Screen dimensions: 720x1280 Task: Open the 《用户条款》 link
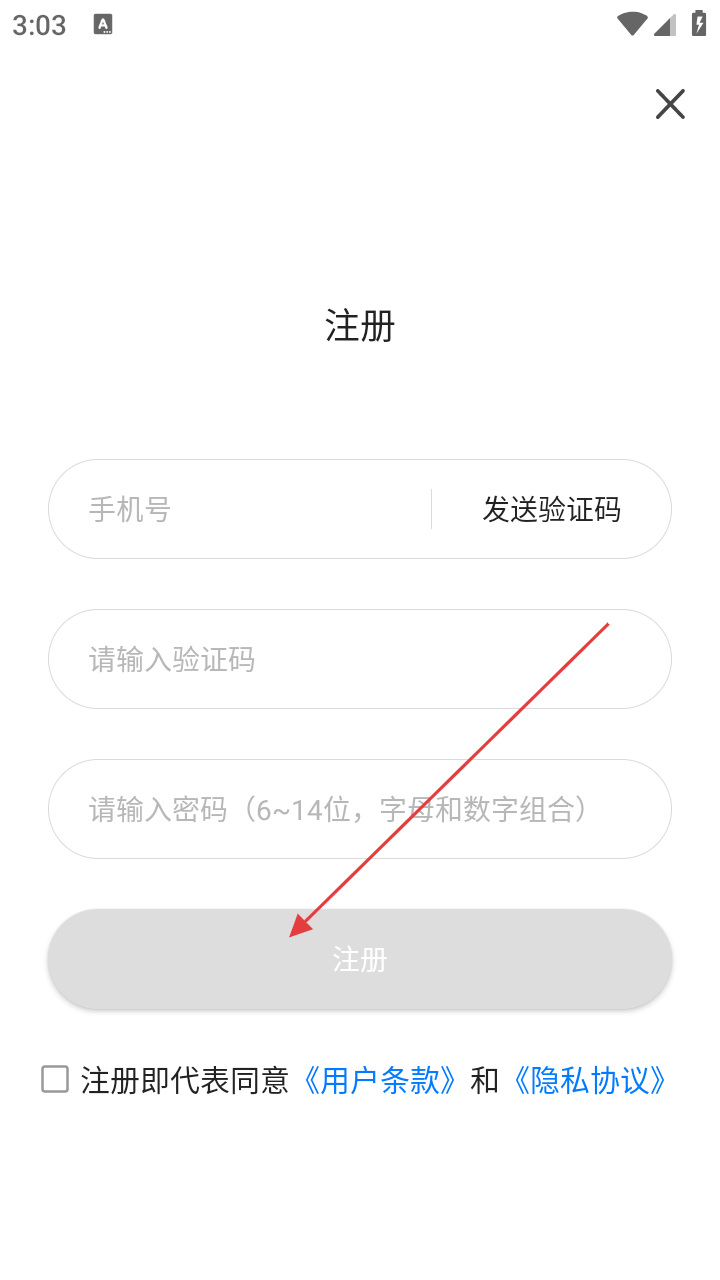(381, 1080)
